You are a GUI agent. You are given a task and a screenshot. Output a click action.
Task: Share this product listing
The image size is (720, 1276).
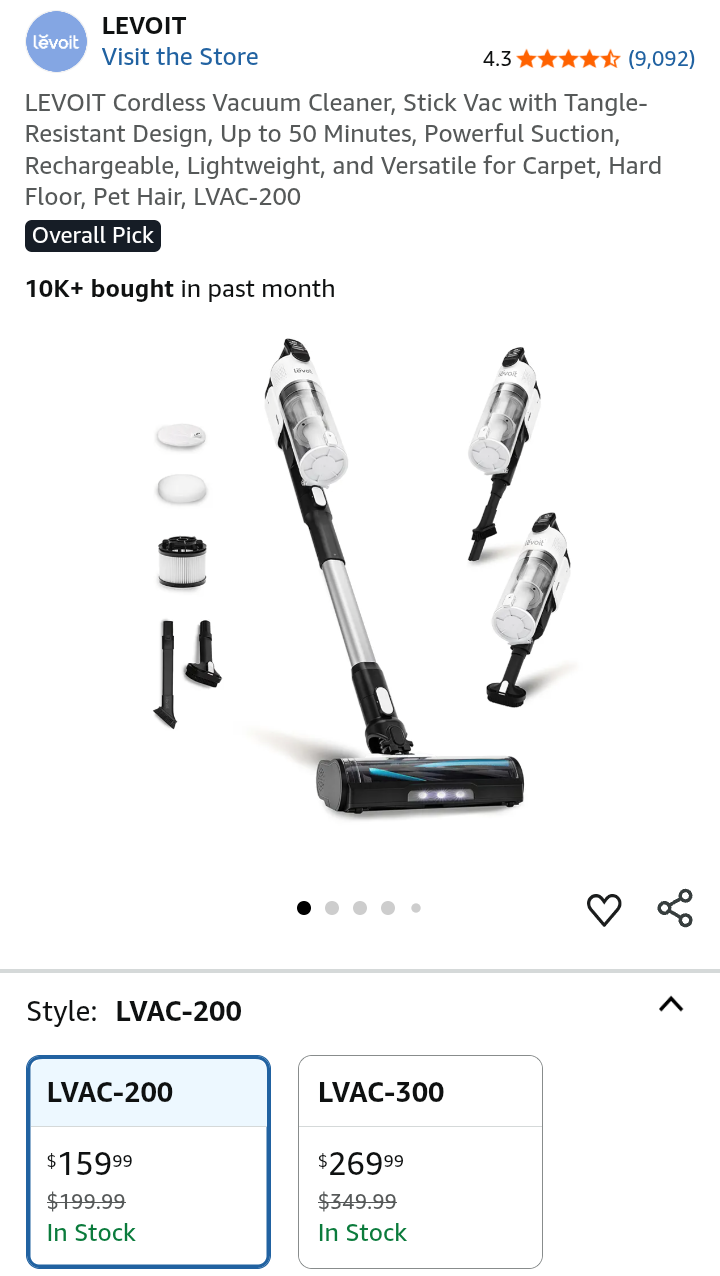click(x=675, y=908)
